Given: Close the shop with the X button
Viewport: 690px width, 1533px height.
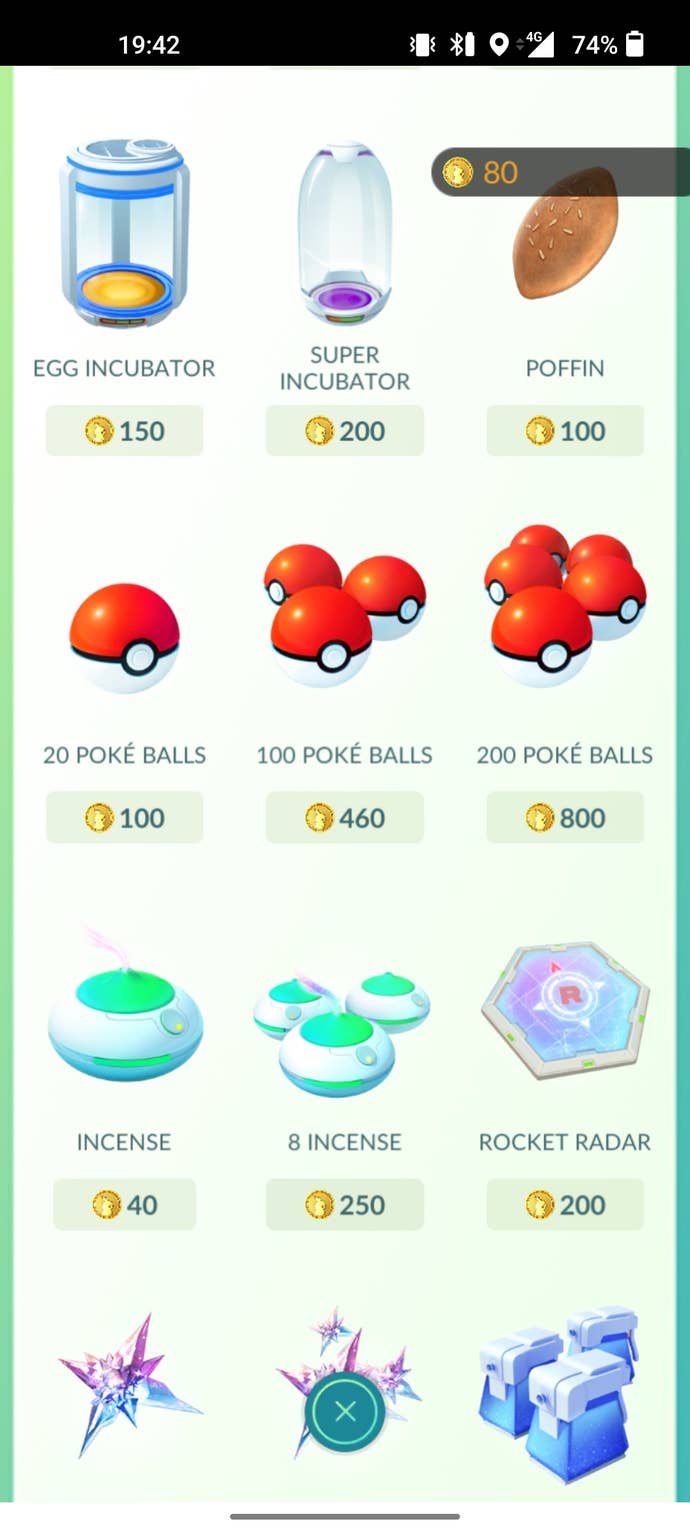Looking at the screenshot, I should click(345, 1411).
